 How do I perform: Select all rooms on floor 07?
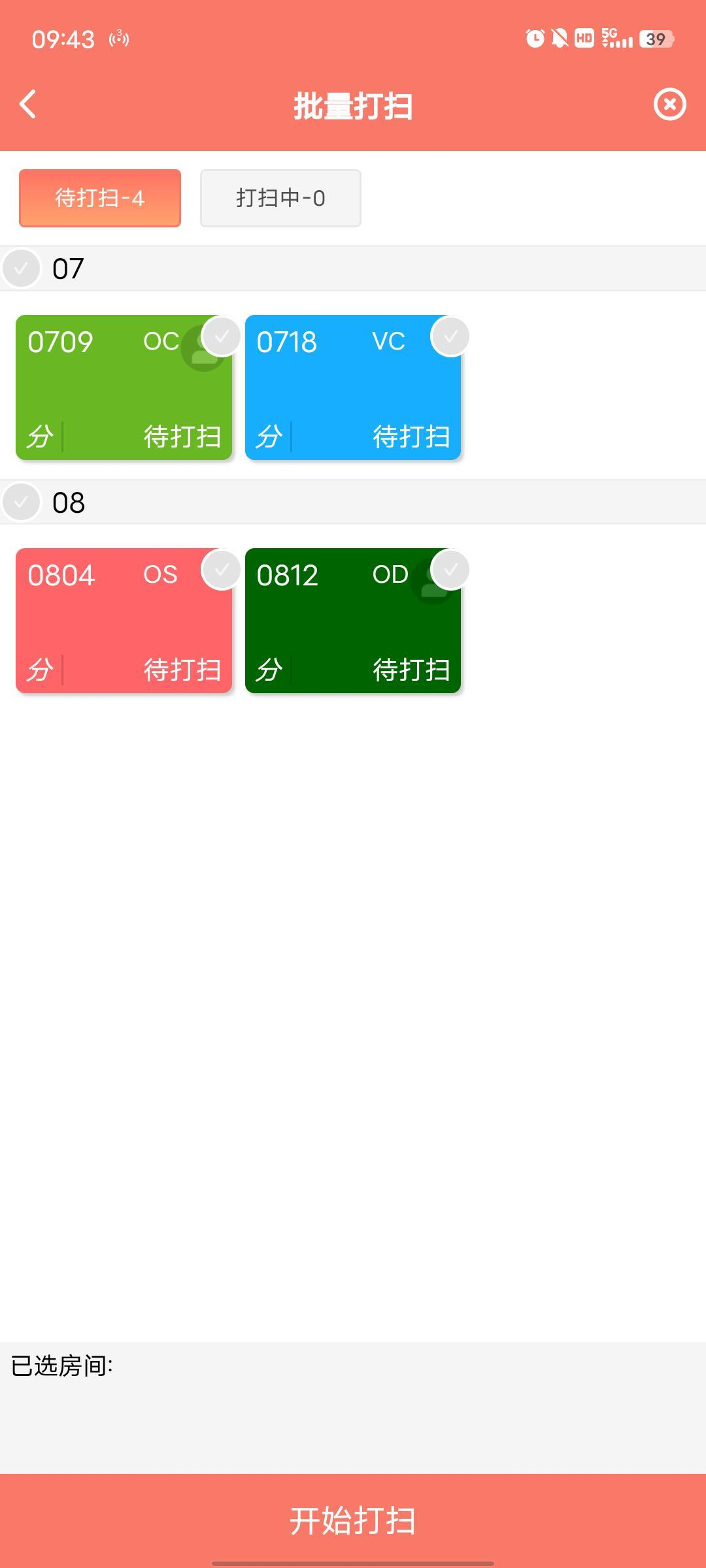point(21,268)
